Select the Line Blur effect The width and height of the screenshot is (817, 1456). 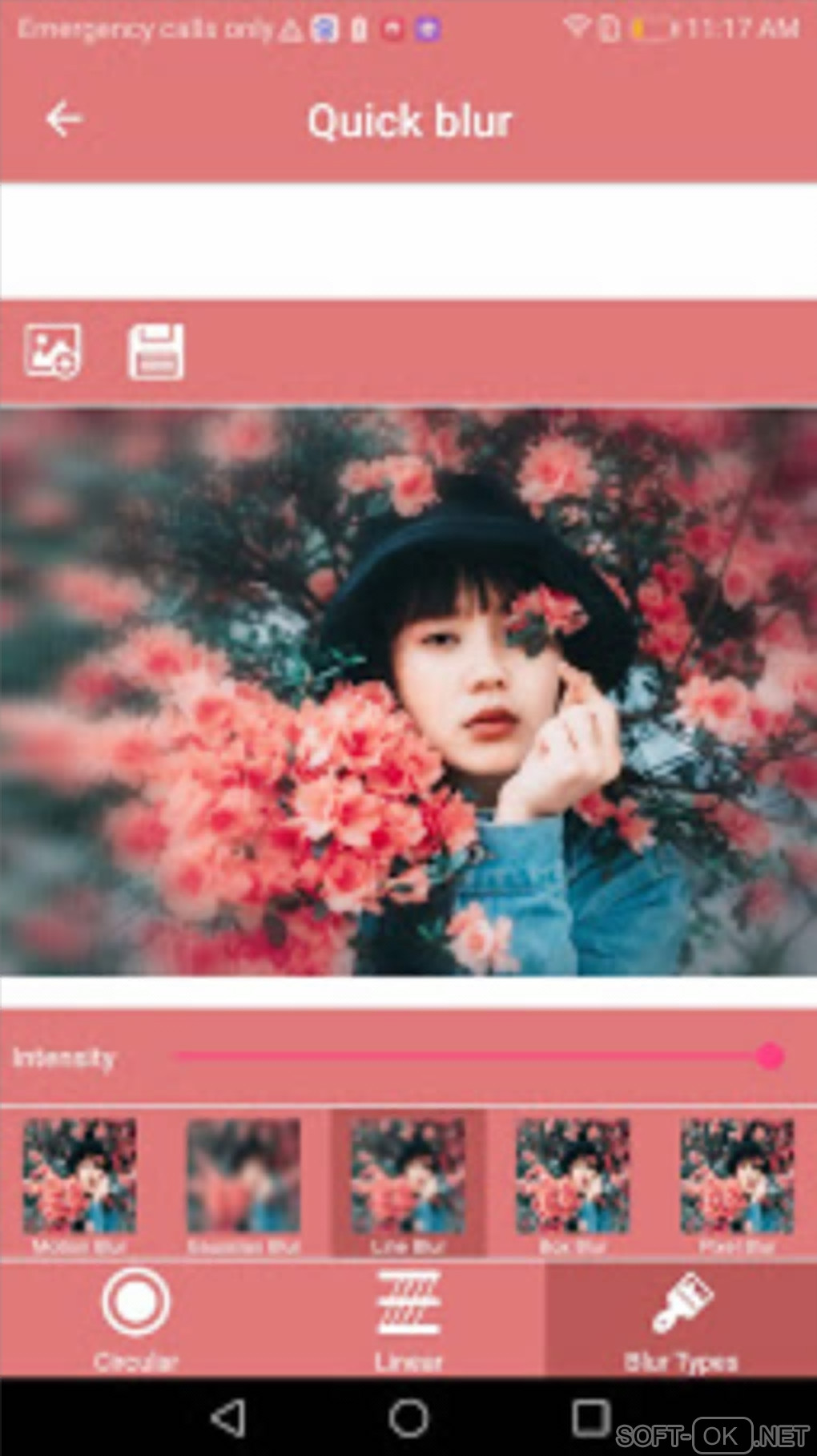point(408,1184)
